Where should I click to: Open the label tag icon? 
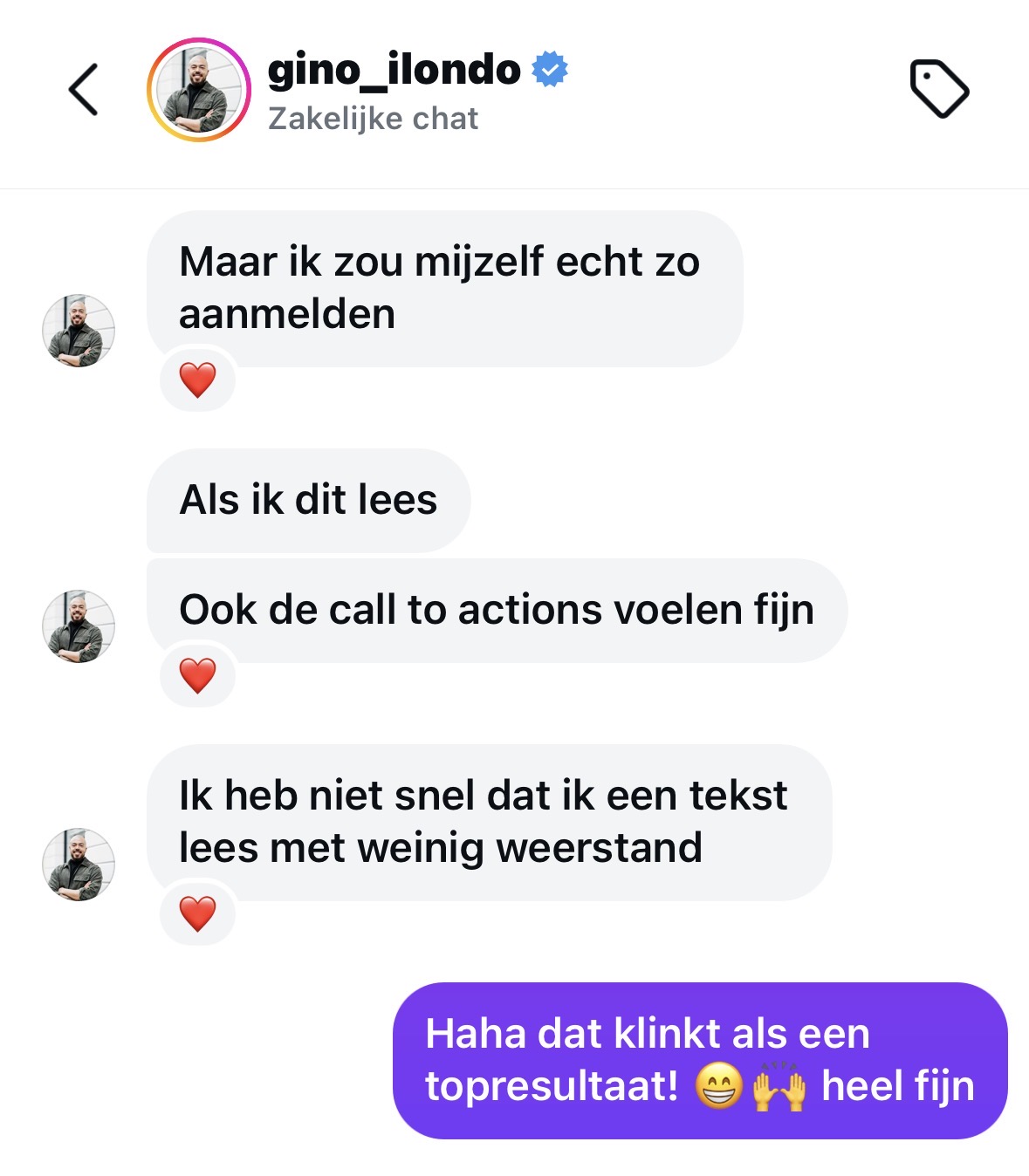click(x=939, y=89)
